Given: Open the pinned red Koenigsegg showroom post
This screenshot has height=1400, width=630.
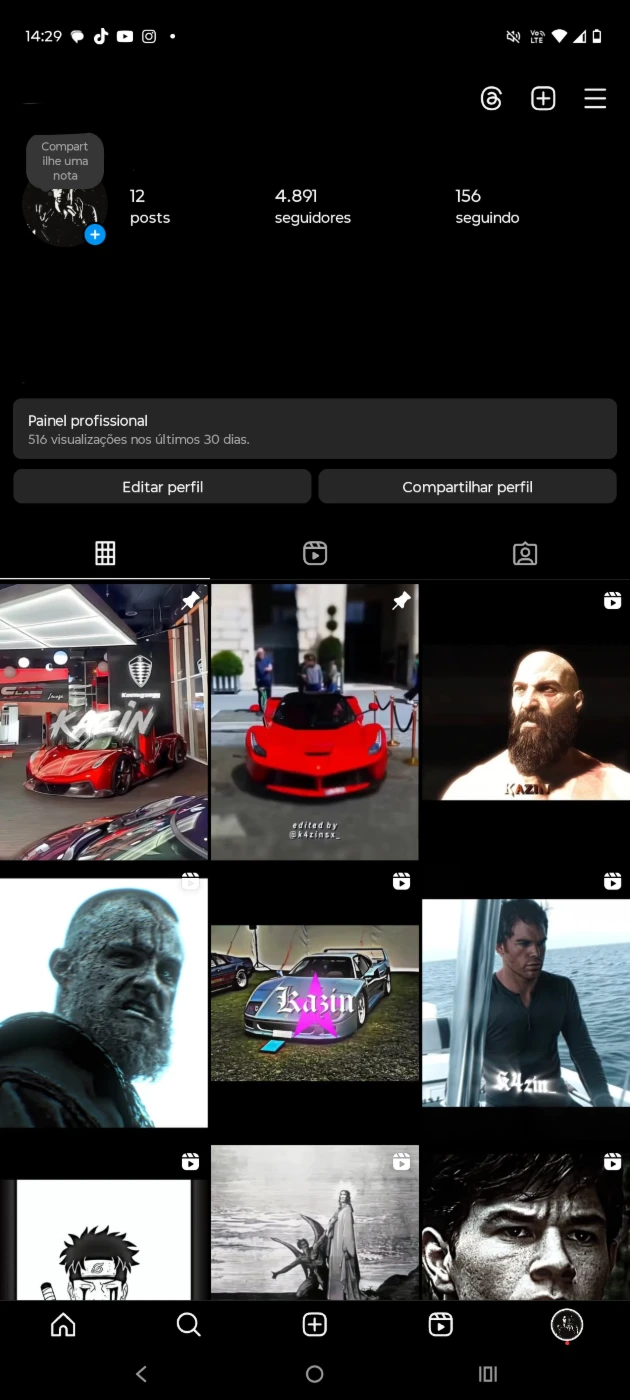Looking at the screenshot, I should [x=104, y=721].
